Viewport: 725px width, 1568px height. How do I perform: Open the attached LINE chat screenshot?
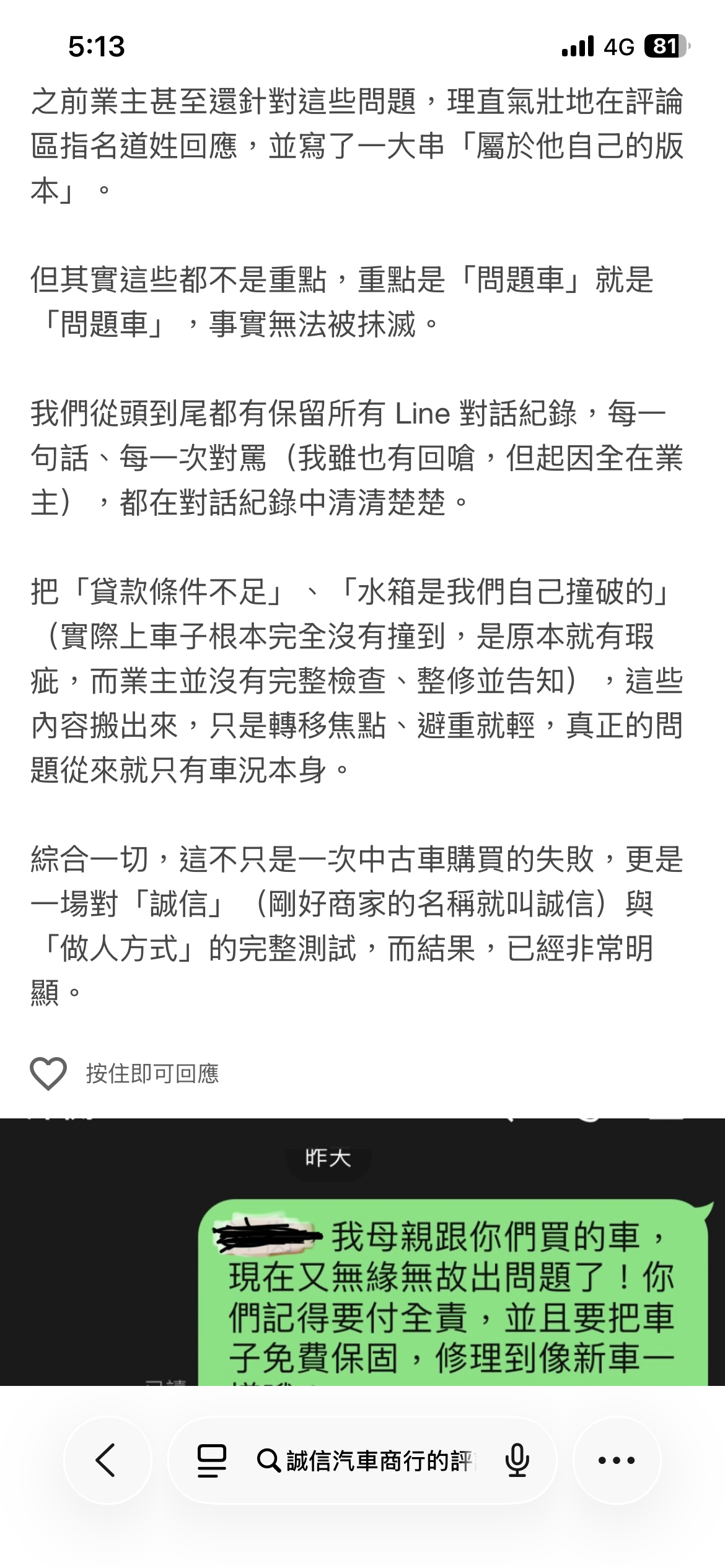tap(362, 1251)
